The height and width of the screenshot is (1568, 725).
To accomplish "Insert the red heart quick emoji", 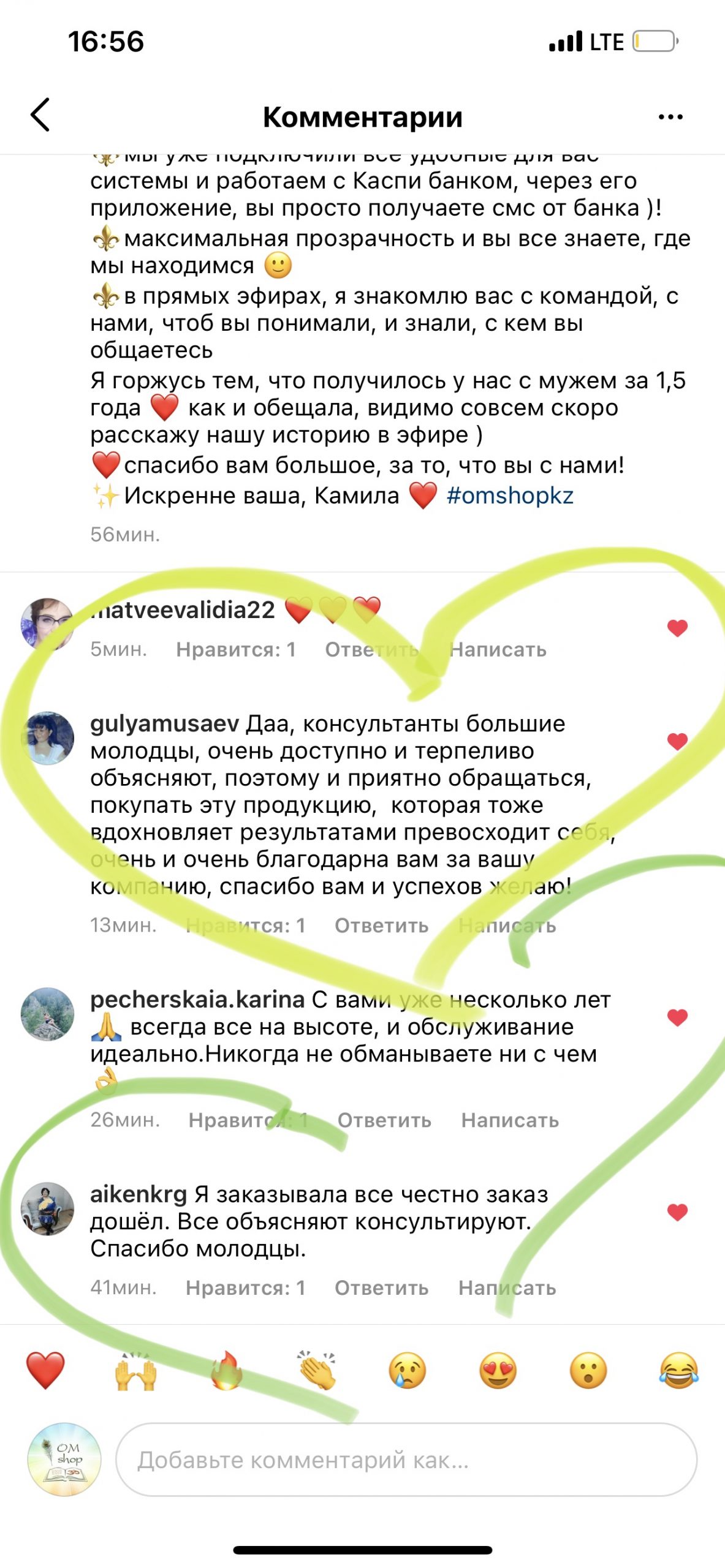I will (45, 1370).
